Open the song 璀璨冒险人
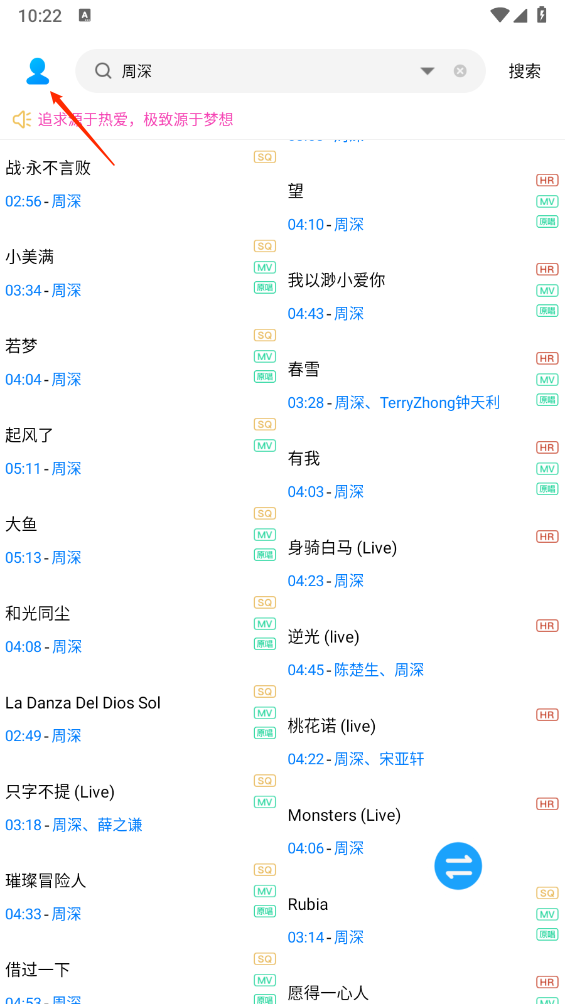This screenshot has width=565, height=1004. coord(140,896)
